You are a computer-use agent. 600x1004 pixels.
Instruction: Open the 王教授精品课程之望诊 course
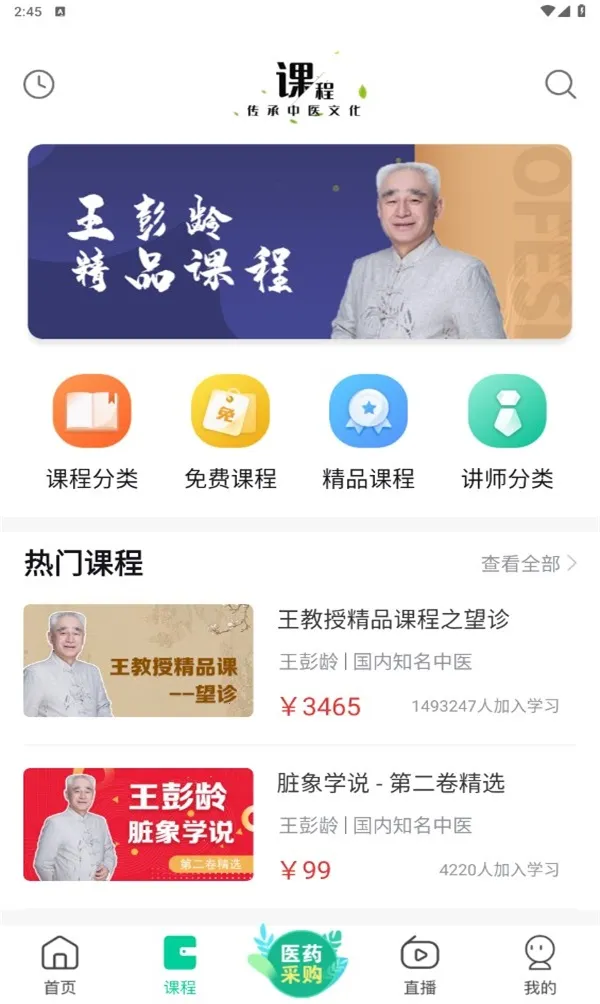click(300, 661)
